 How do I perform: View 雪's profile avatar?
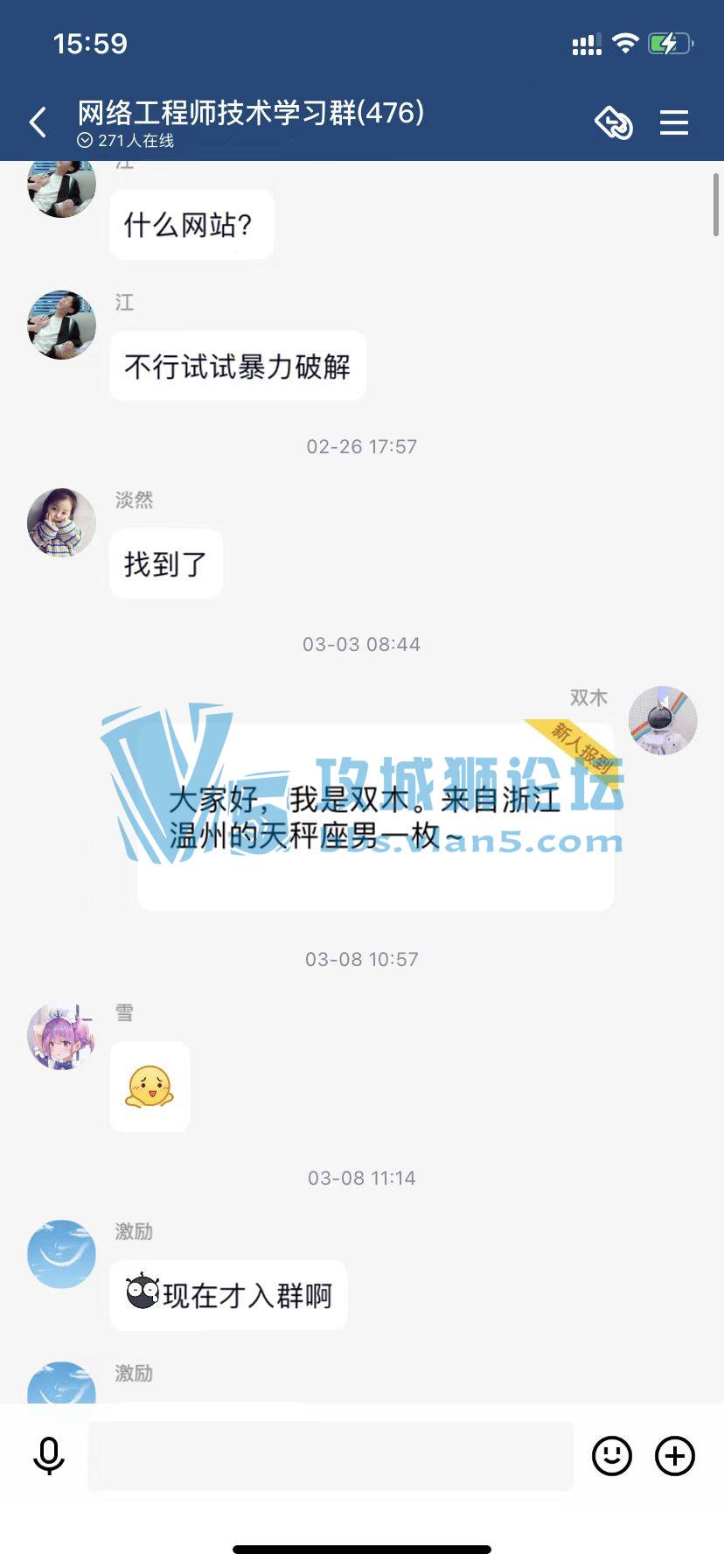click(61, 1037)
